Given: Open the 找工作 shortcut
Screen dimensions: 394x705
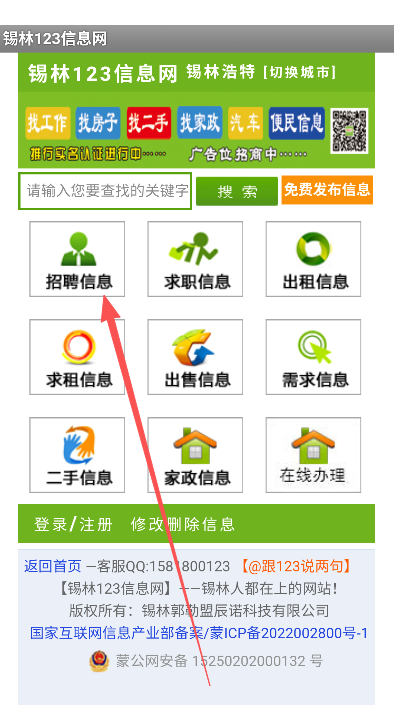Looking at the screenshot, I should point(48,123).
